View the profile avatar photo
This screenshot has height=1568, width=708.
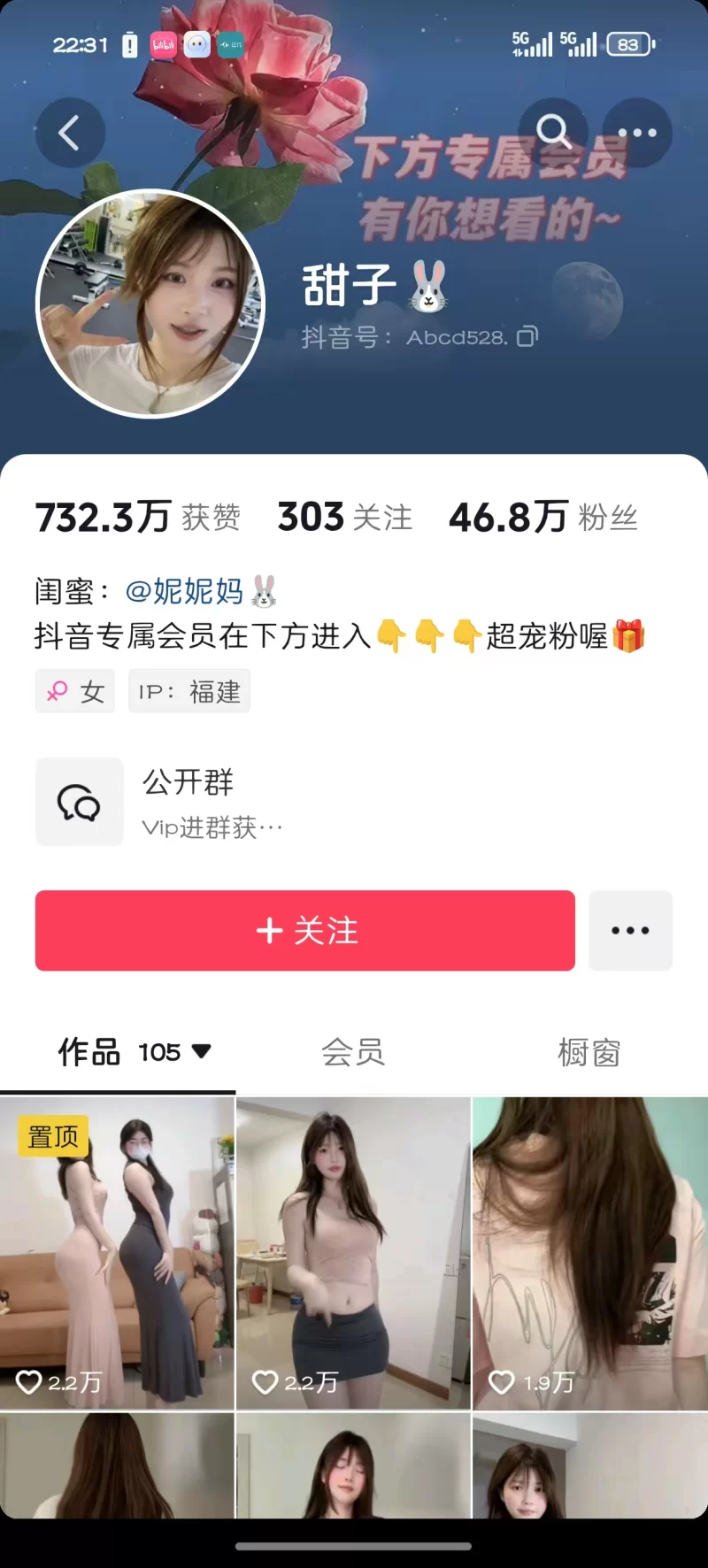tap(150, 304)
